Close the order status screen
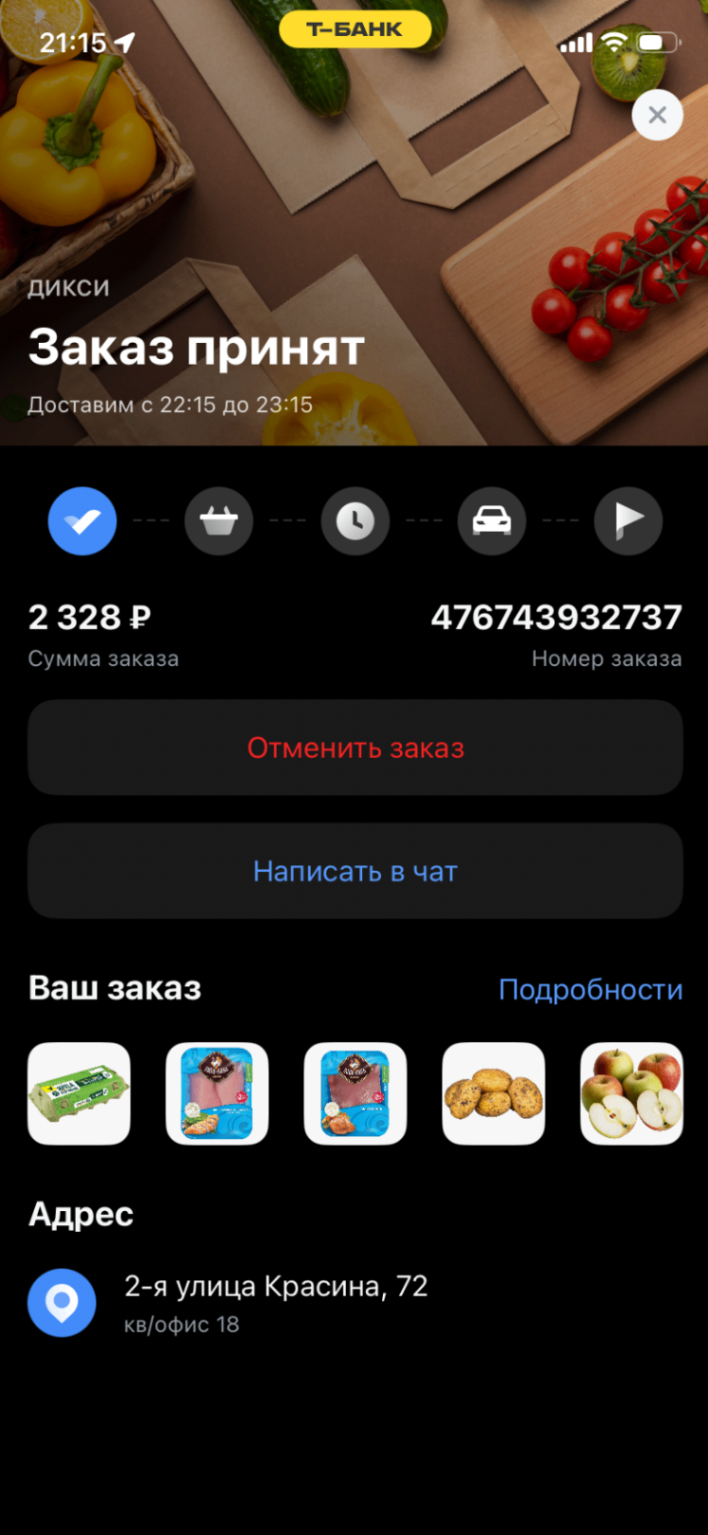The image size is (708, 1535). (x=657, y=115)
